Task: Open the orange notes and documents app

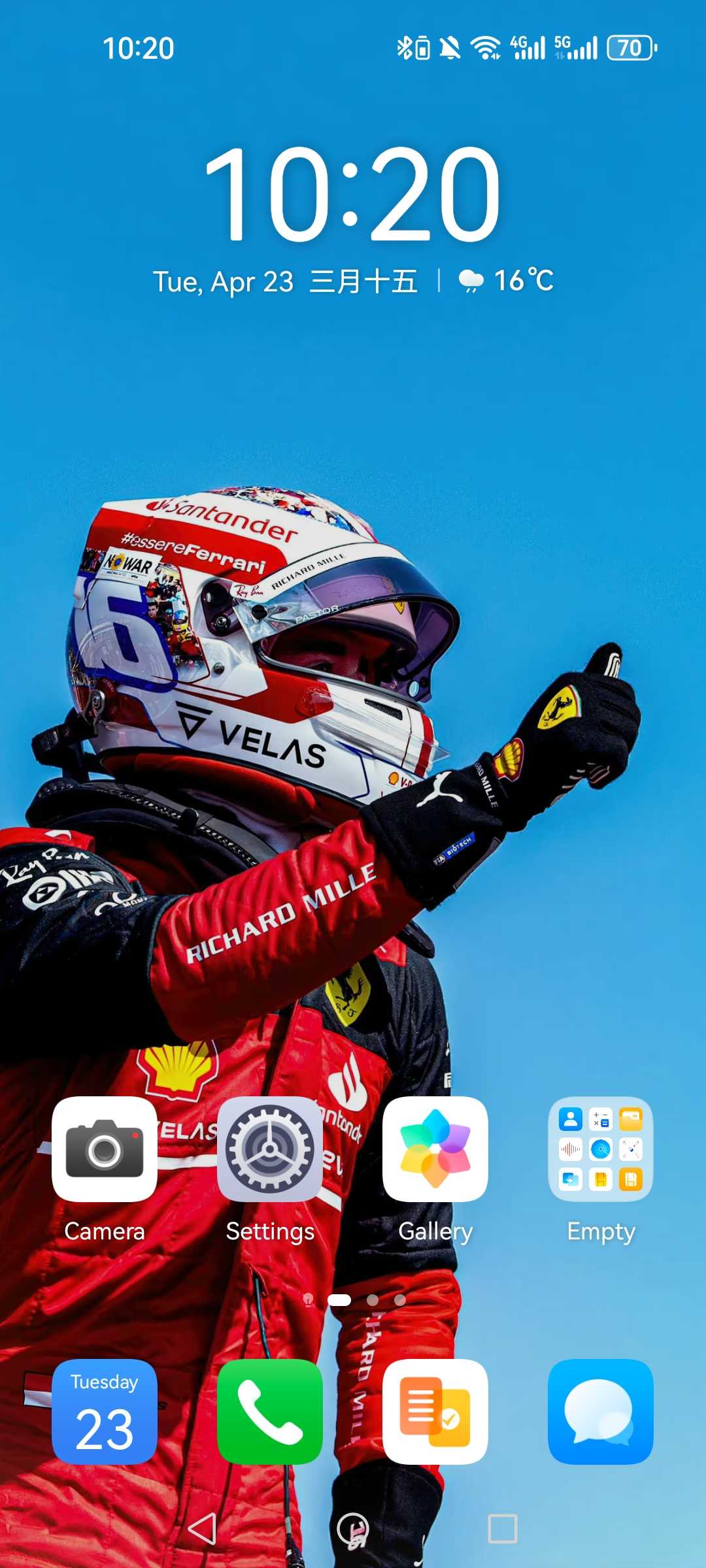Action: tap(435, 1412)
